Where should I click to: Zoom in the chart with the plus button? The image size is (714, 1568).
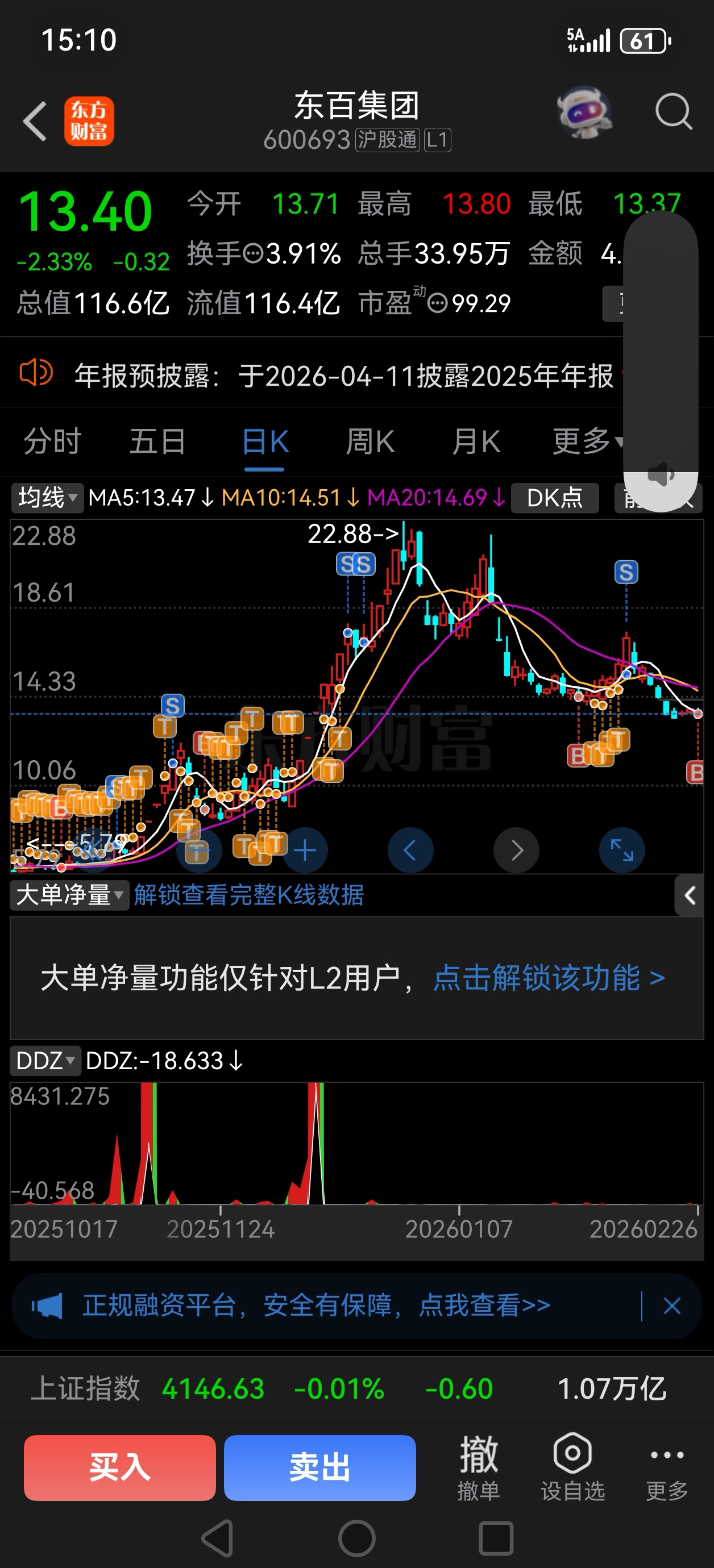pyautogui.click(x=305, y=850)
